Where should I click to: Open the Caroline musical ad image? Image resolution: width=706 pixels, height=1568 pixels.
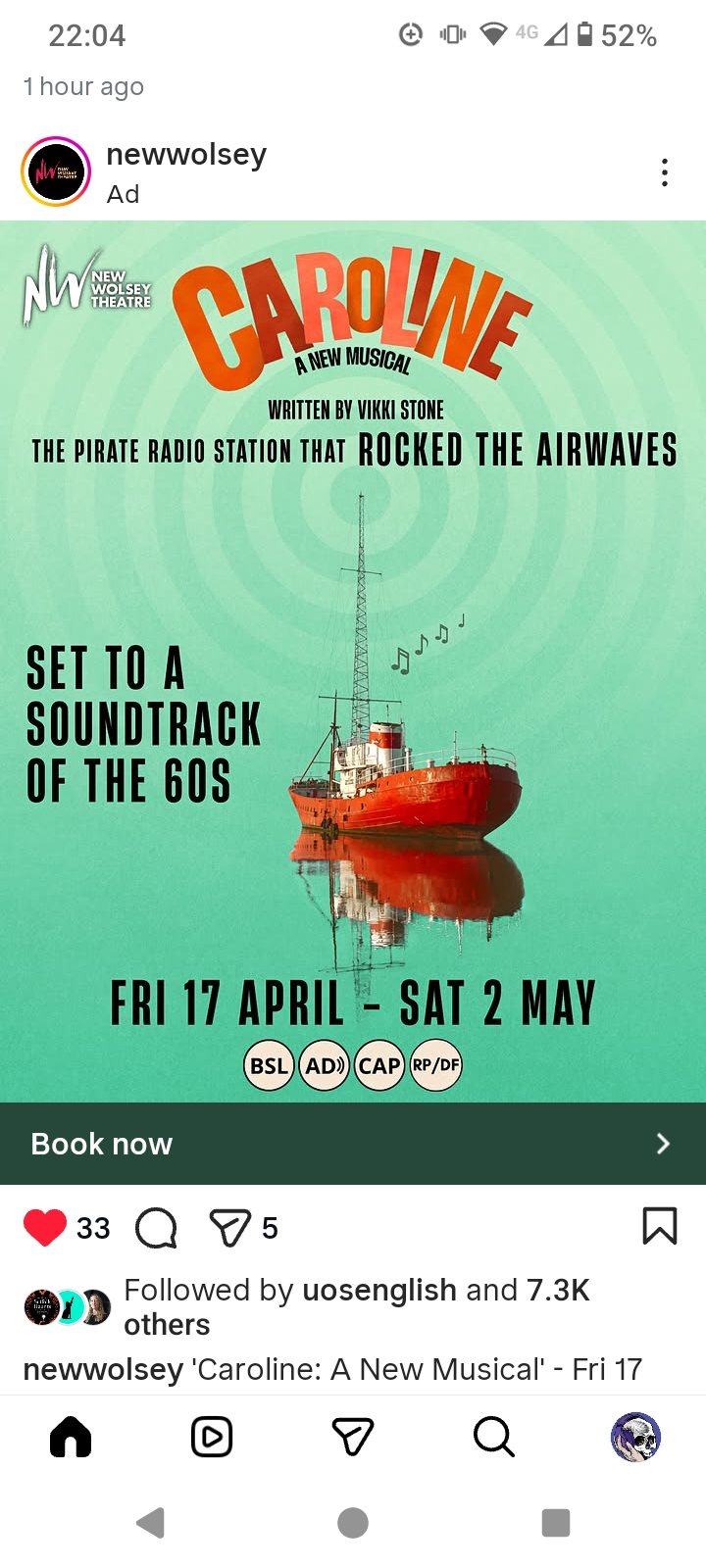point(353,661)
